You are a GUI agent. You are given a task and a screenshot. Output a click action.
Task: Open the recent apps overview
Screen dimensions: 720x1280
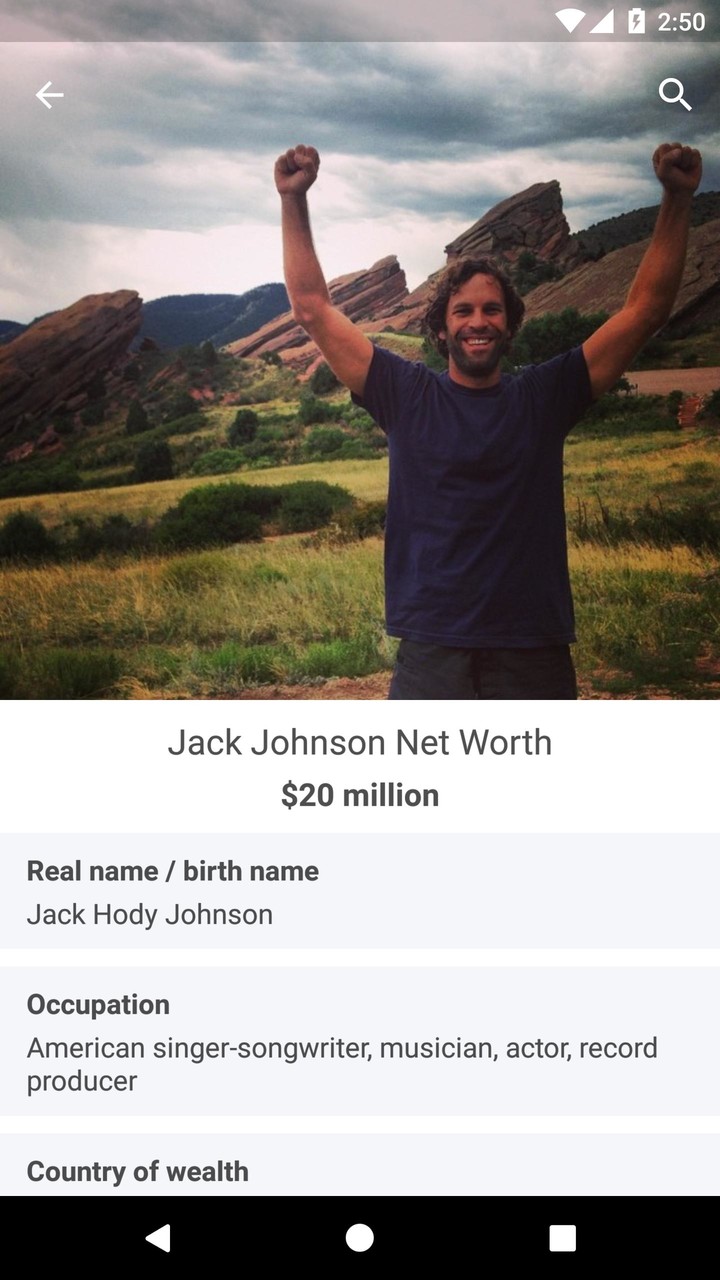point(562,1238)
